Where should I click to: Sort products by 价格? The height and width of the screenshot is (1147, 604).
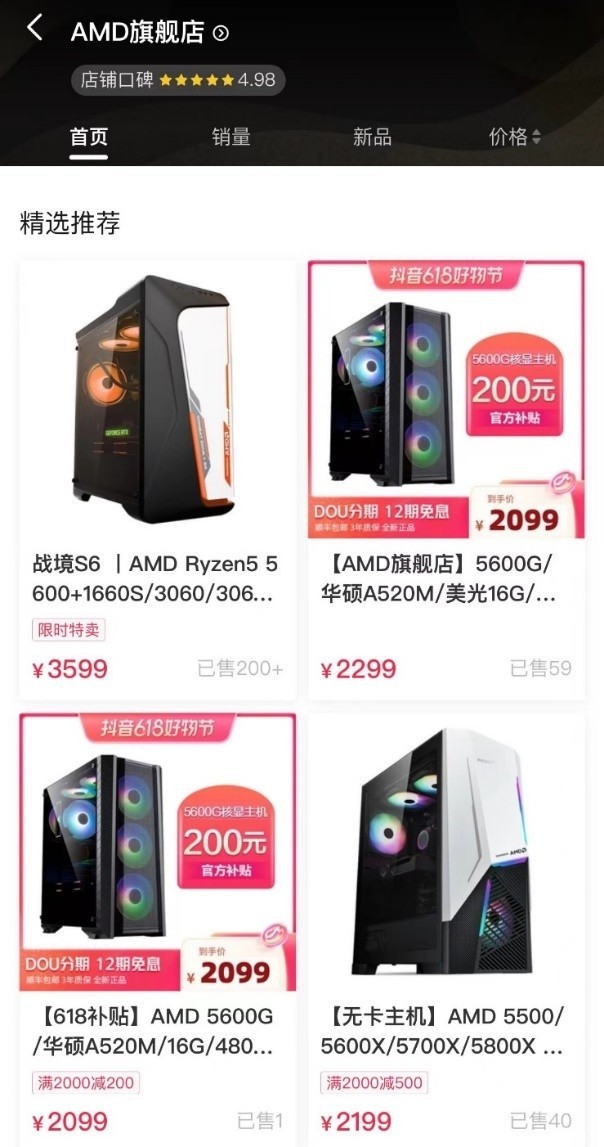click(x=514, y=137)
